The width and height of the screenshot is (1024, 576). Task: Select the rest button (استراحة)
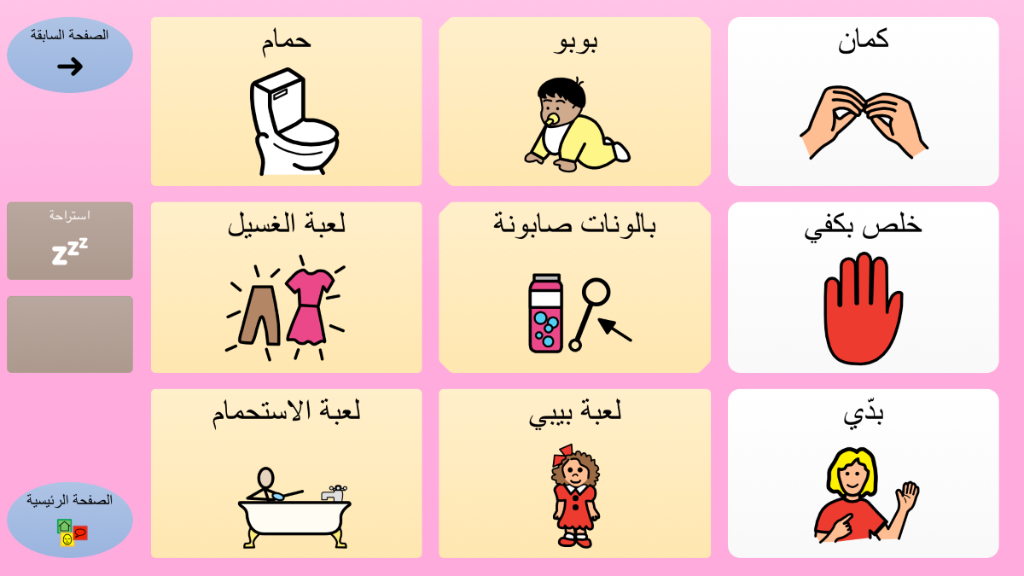pyautogui.click(x=69, y=241)
